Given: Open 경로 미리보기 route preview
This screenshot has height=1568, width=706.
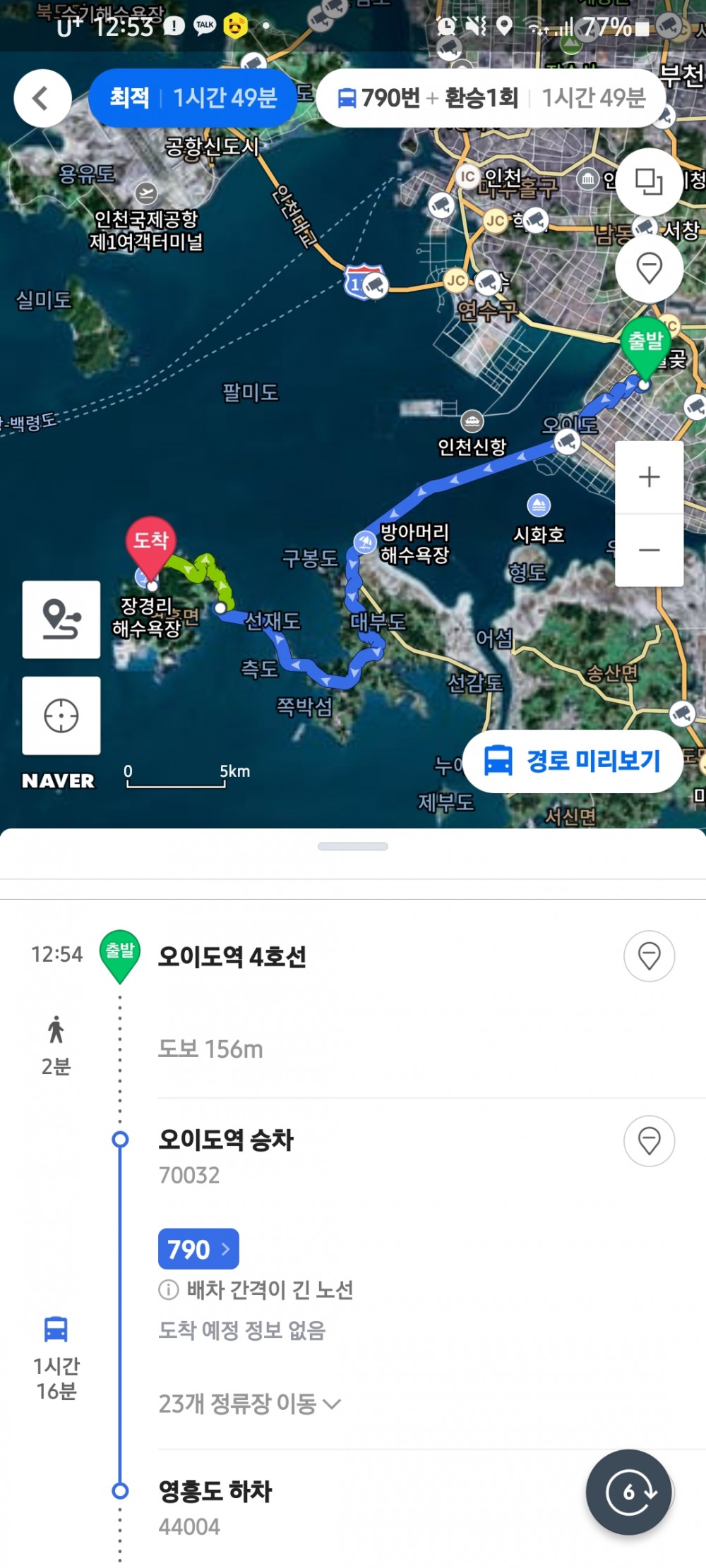Looking at the screenshot, I should [573, 761].
